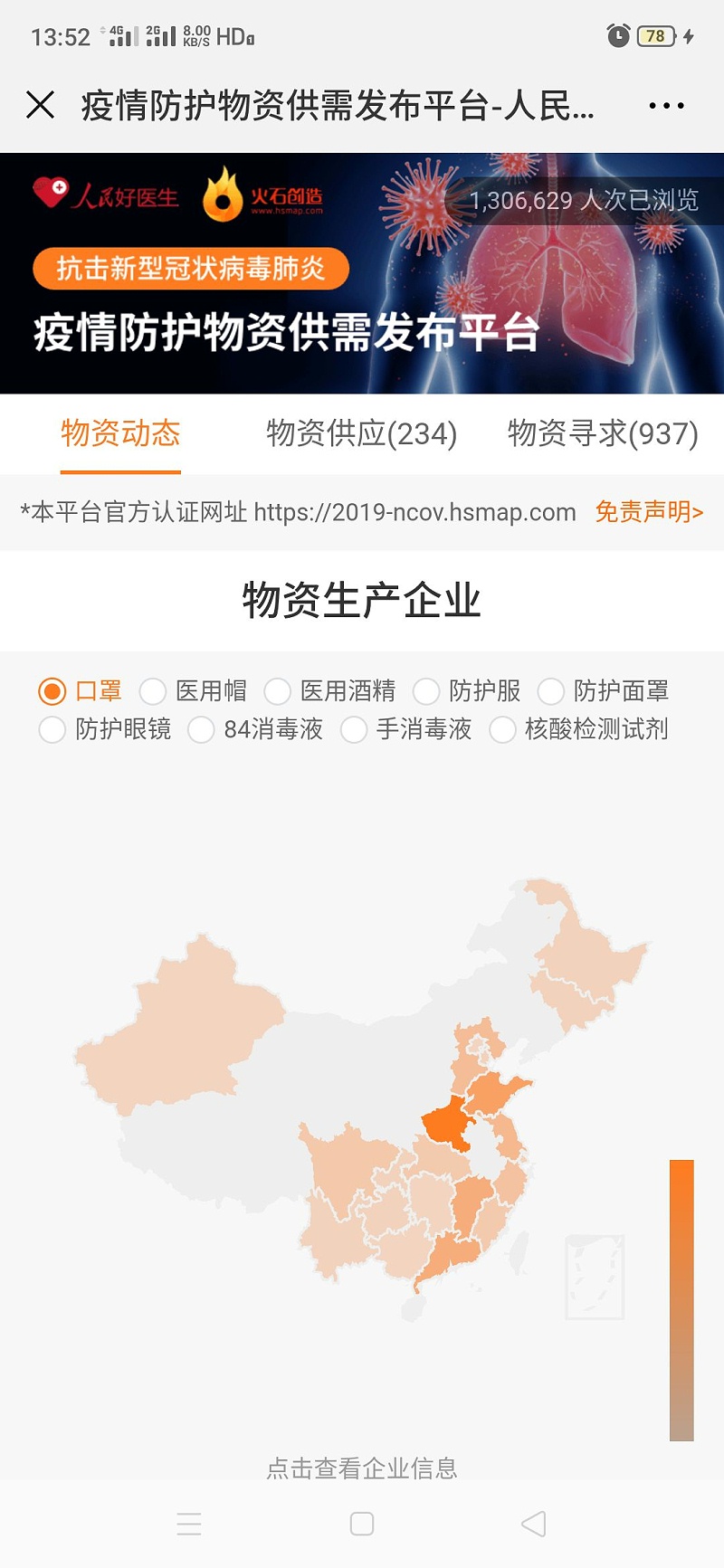This screenshot has width=724, height=1568.
Task: Choose the 防护服 radio option
Action: pyautogui.click(x=426, y=691)
